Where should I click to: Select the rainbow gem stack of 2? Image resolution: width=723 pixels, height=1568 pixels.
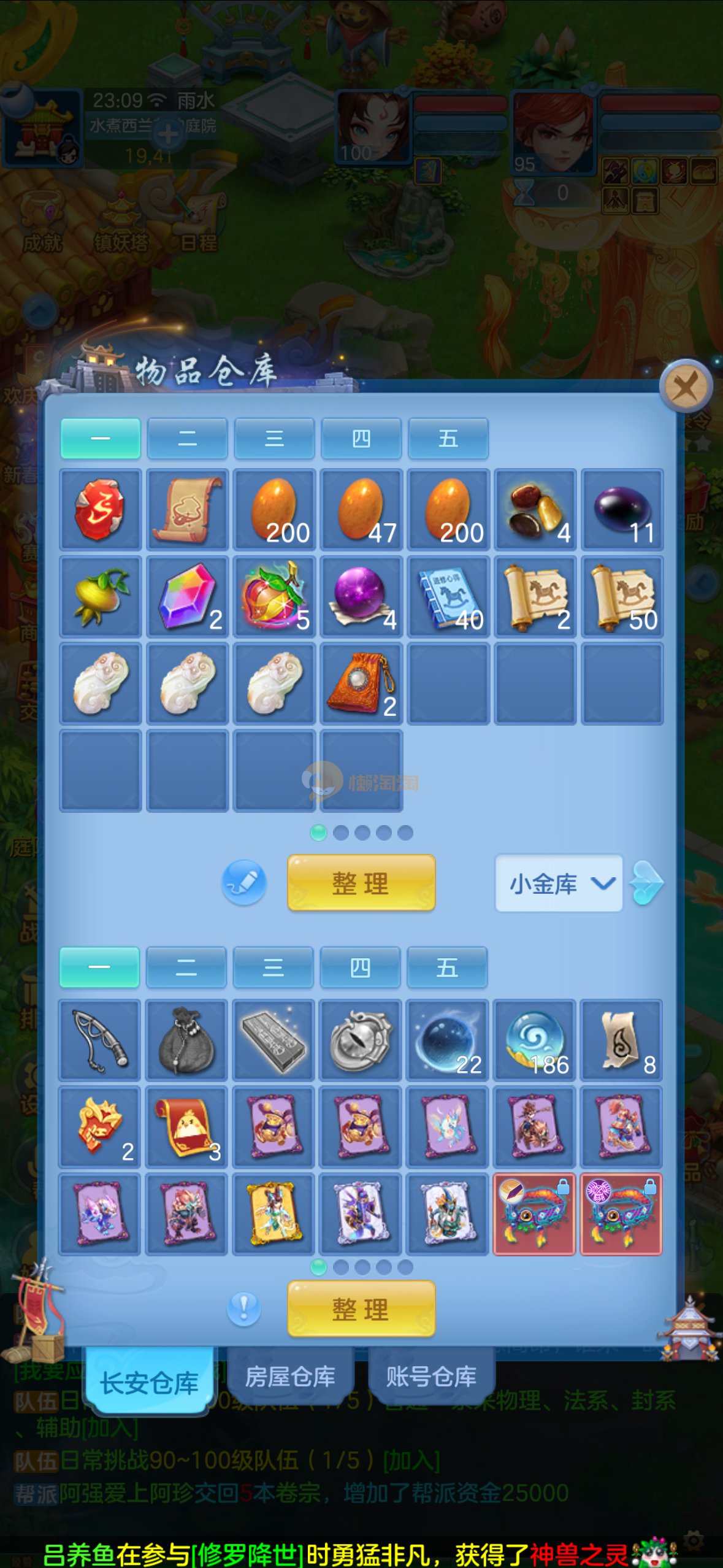click(x=187, y=596)
